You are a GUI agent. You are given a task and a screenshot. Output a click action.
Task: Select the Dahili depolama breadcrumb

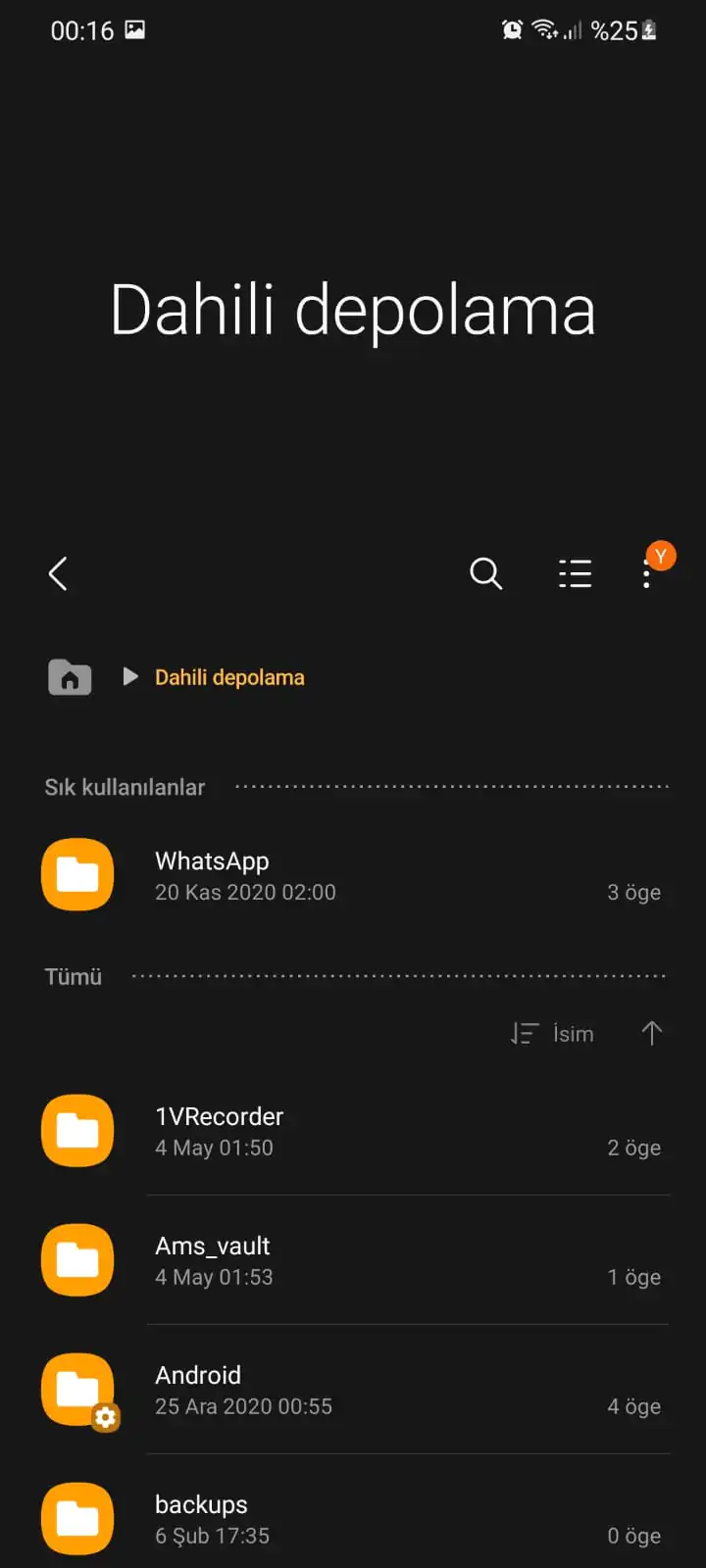point(229,678)
